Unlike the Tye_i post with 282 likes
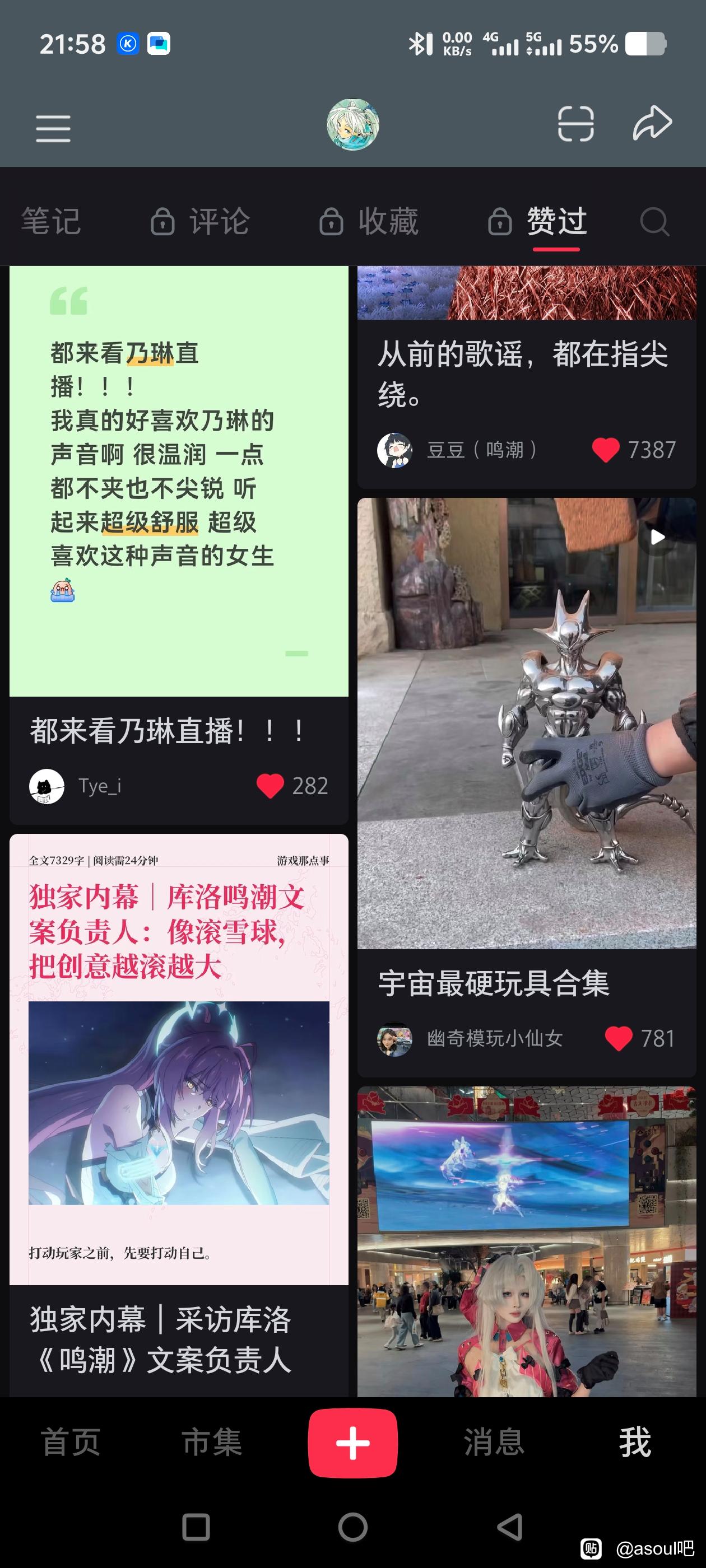This screenshot has width=706, height=1568. coord(271,786)
